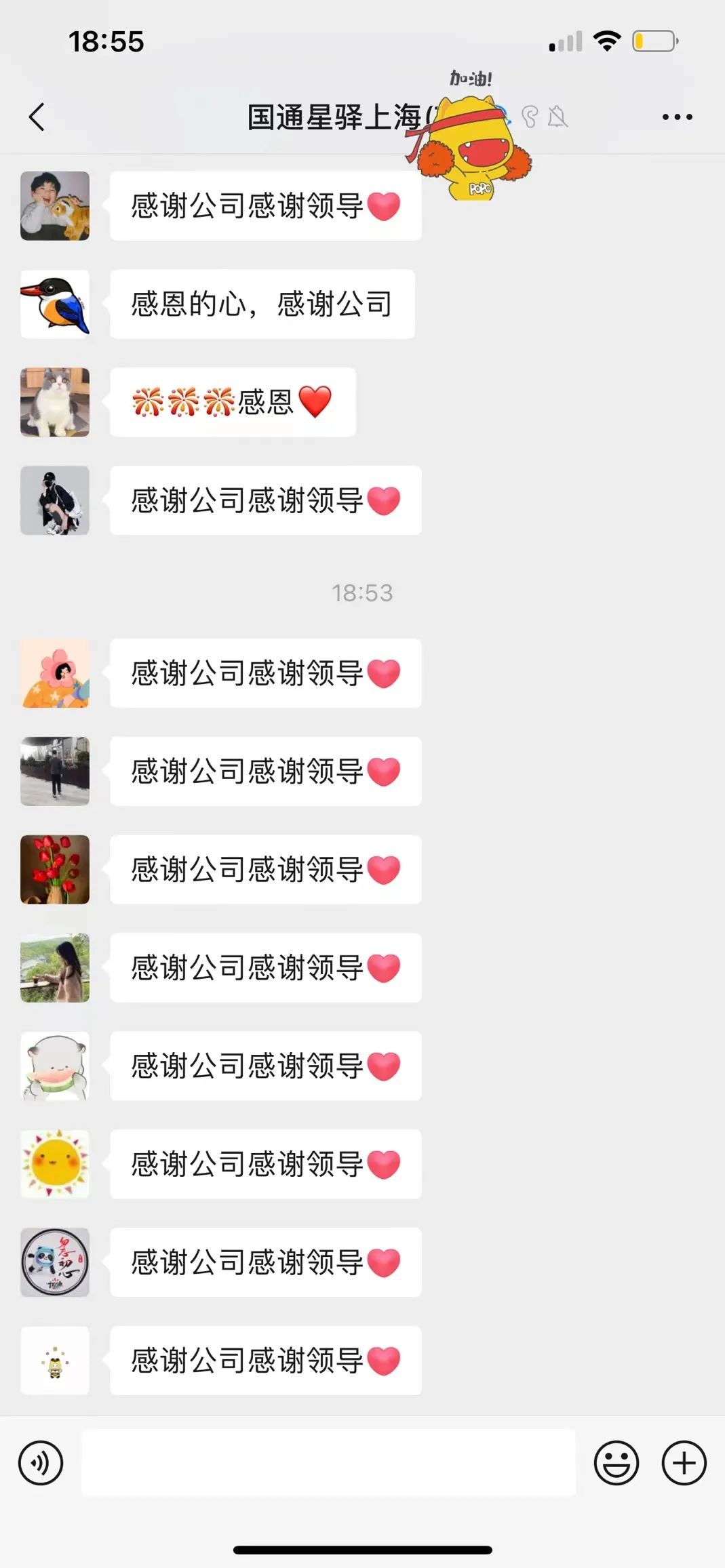Open the kingfisher bird avatar profile

[x=55, y=304]
